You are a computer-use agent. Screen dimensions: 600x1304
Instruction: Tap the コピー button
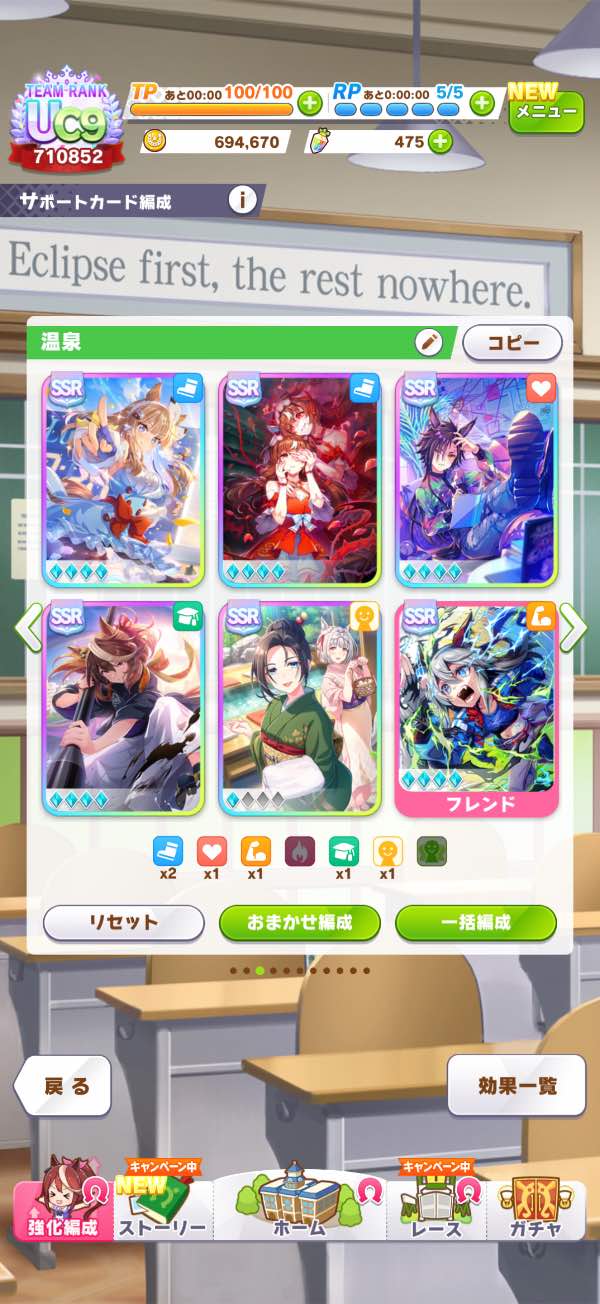tap(513, 342)
